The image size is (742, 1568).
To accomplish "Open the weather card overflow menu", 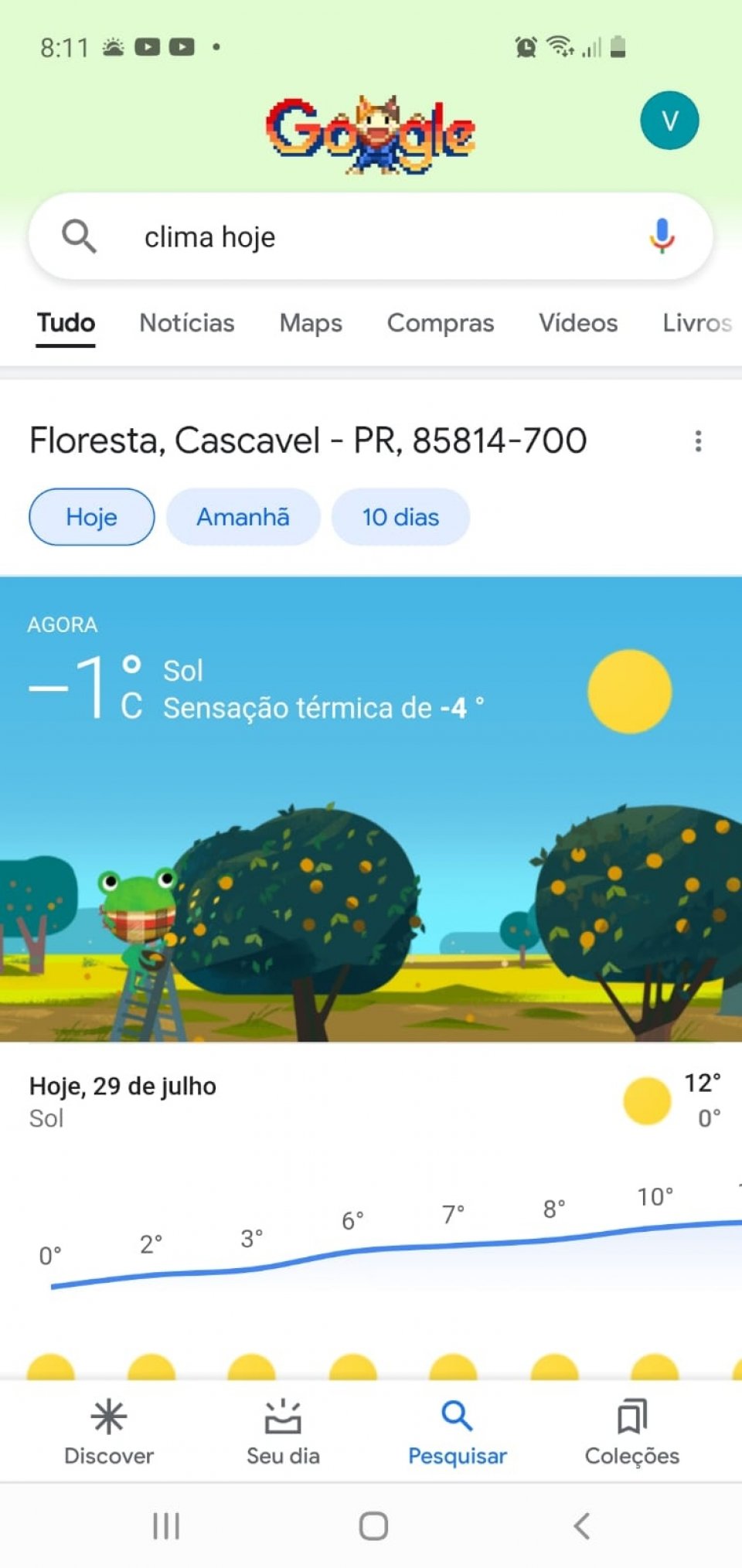I will tap(698, 441).
